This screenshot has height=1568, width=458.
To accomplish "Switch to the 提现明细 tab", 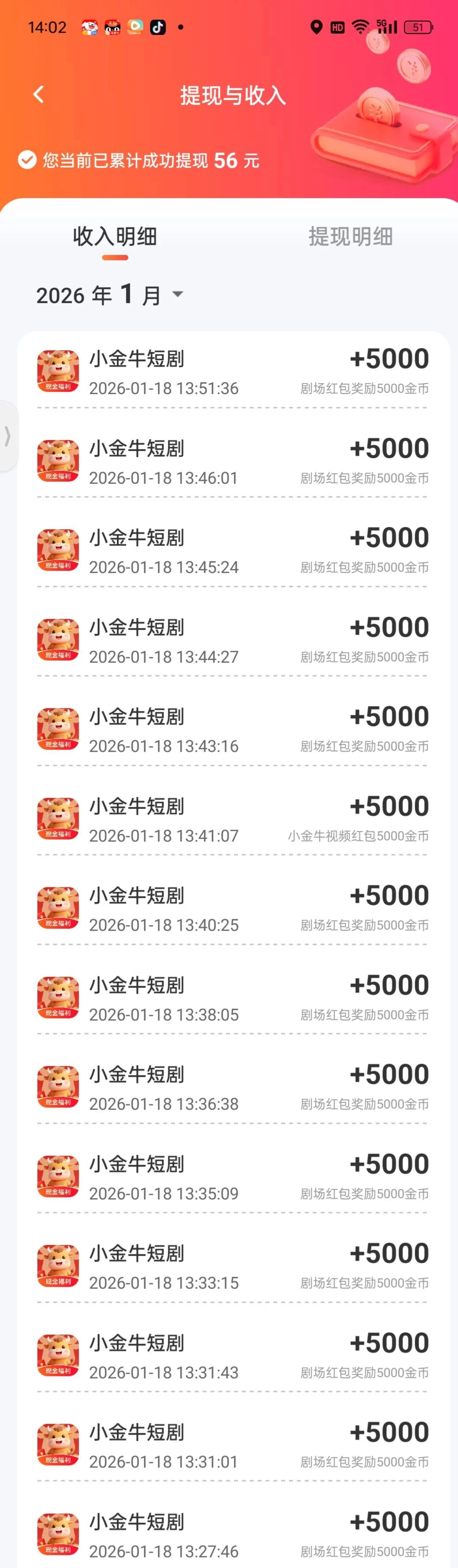I will pyautogui.click(x=350, y=236).
